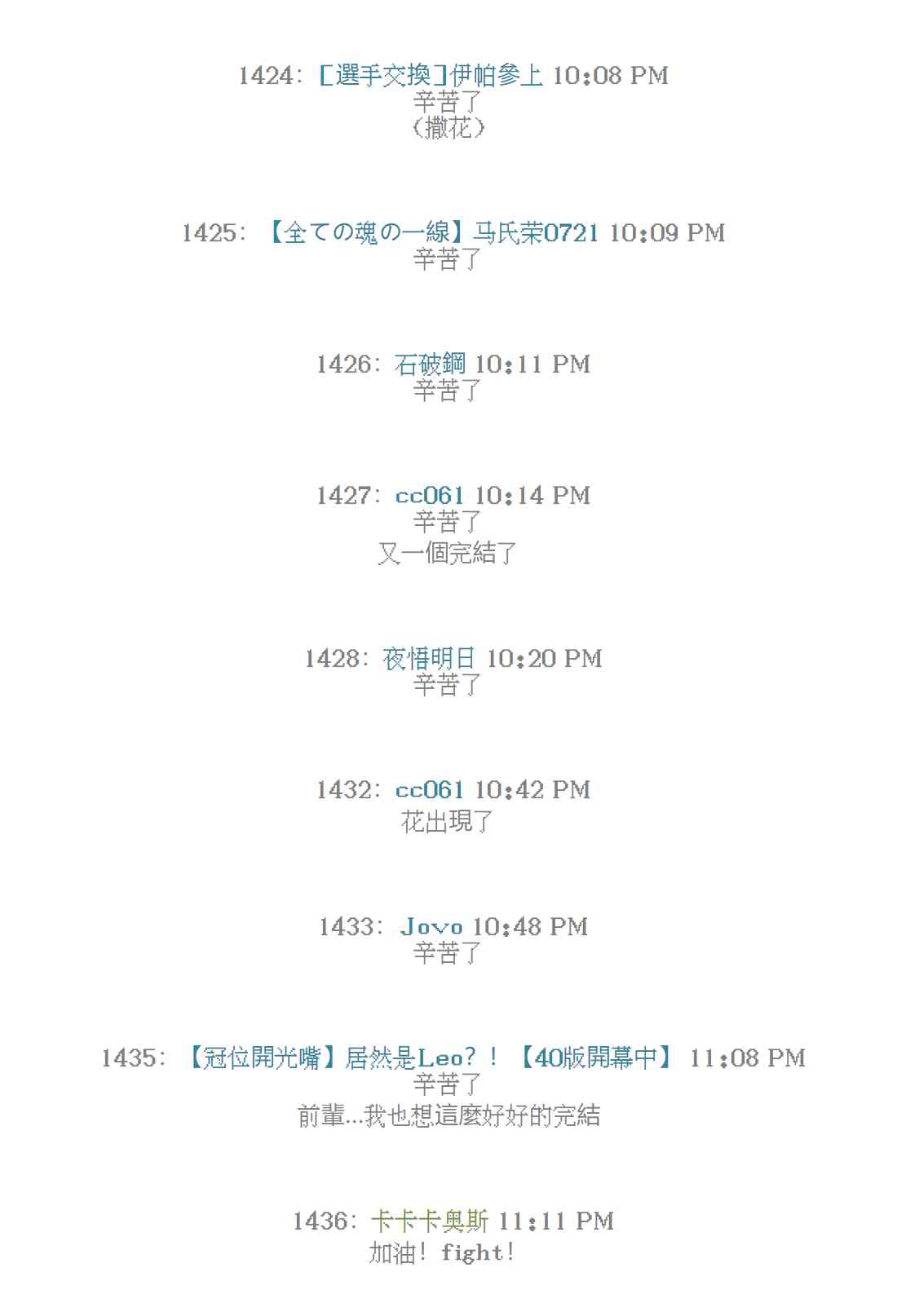
Task: Open cc061's link on comment 1432
Action: pos(429,790)
